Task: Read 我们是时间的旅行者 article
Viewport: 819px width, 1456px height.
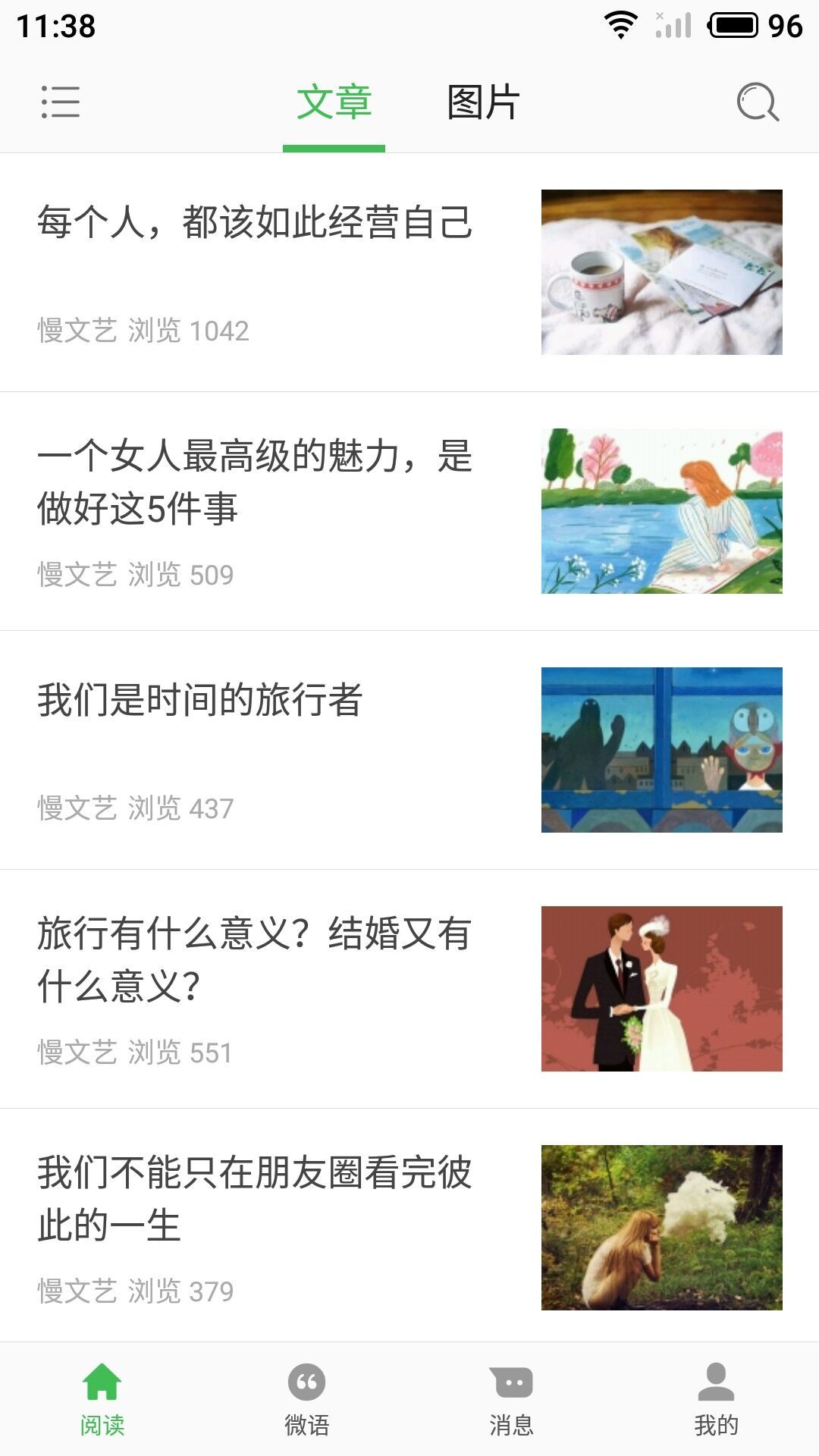Action: click(x=409, y=750)
